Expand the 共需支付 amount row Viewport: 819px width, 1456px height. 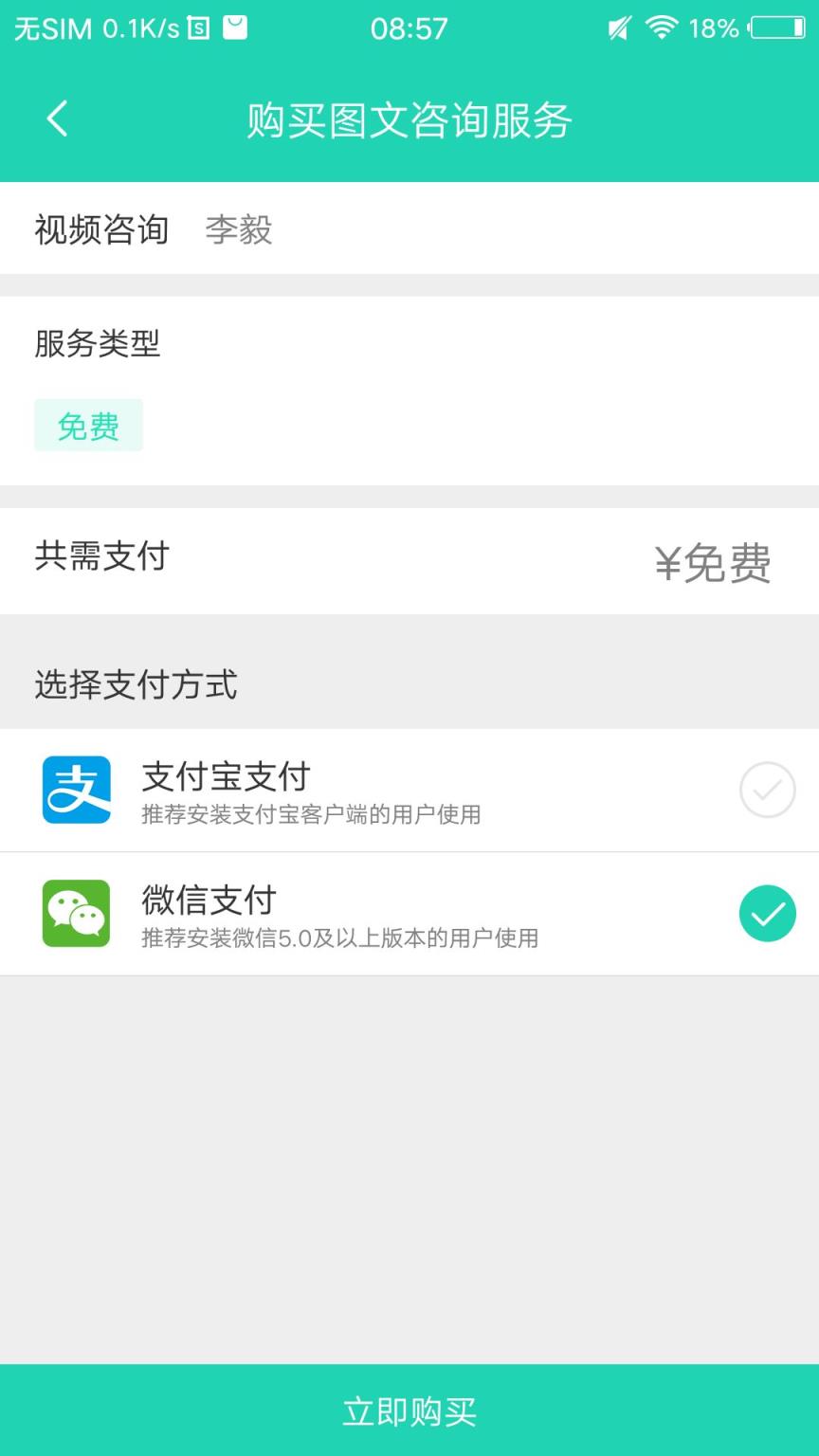(102, 559)
